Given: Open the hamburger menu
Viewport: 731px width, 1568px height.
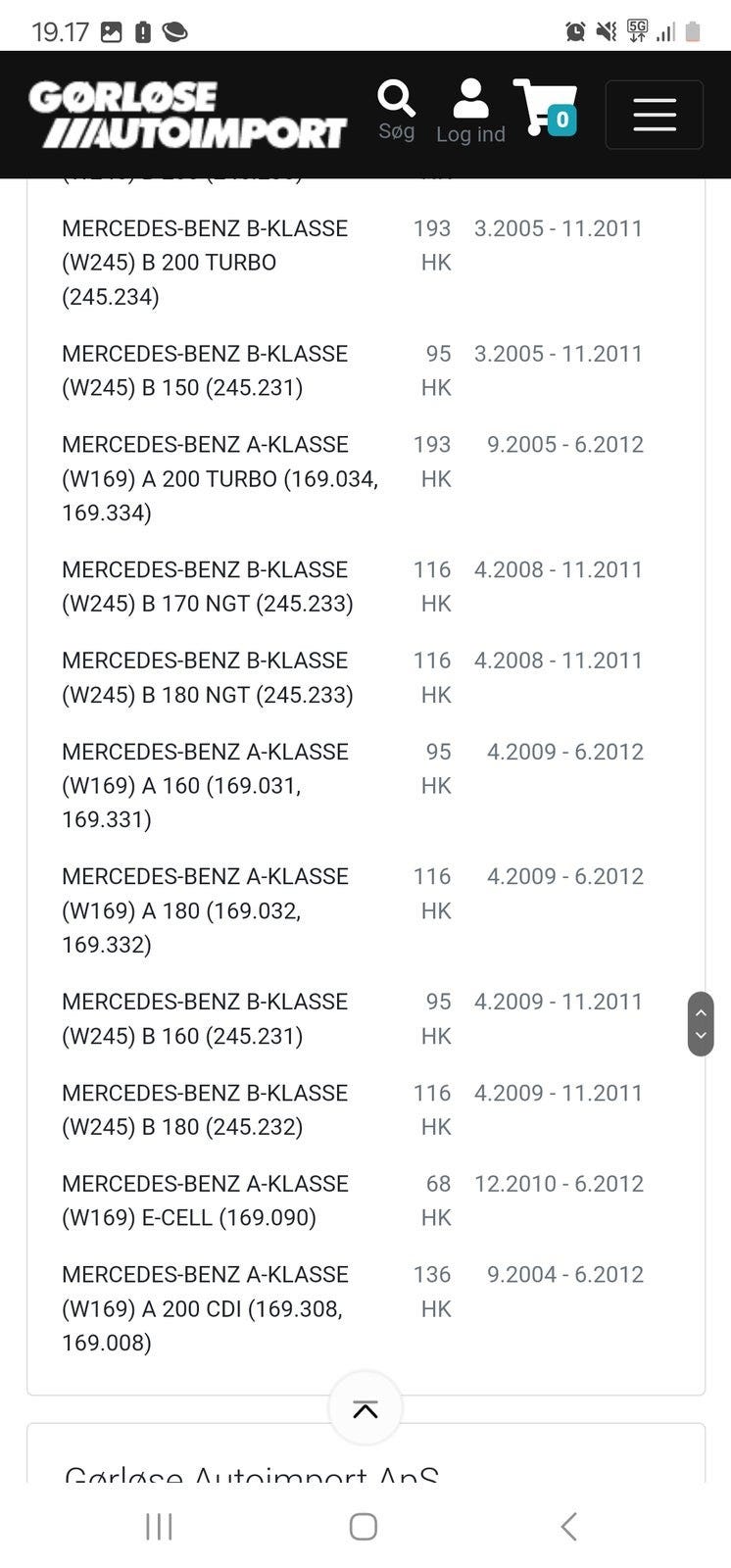Looking at the screenshot, I should [654, 115].
